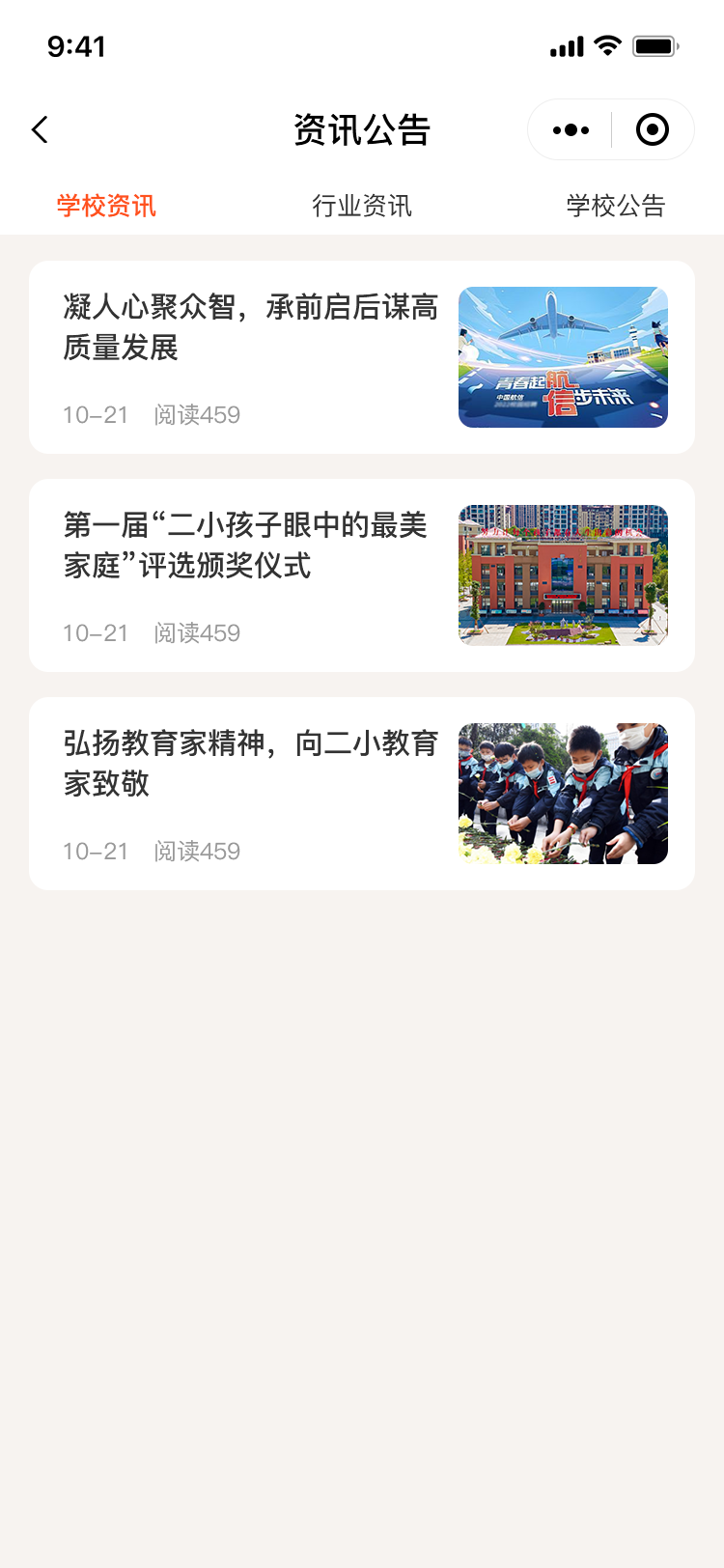The height and width of the screenshot is (1568, 724).
Task: Go back using the back arrow
Action: pyautogui.click(x=40, y=129)
